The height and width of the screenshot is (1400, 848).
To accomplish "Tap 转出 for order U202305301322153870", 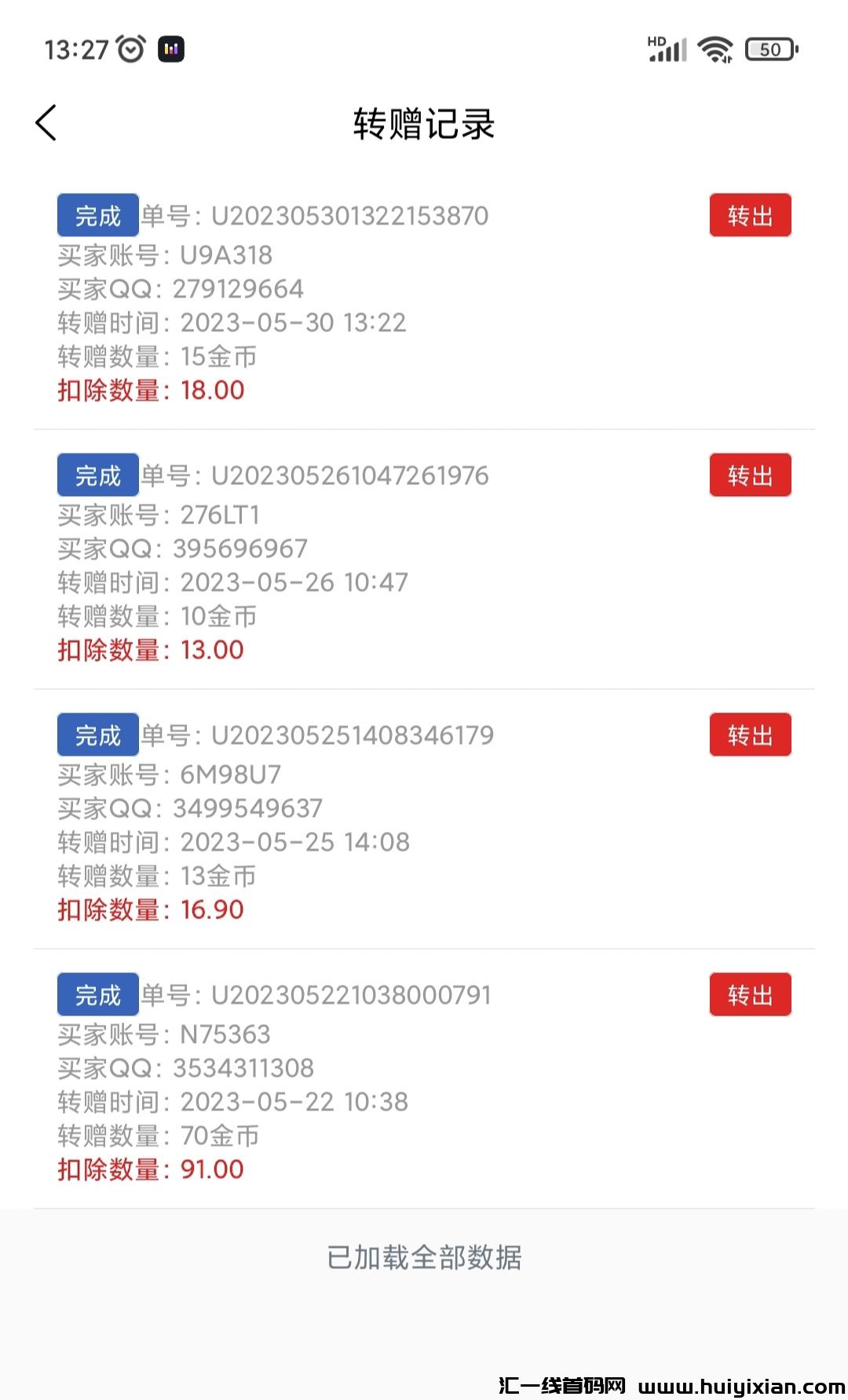I will click(750, 215).
